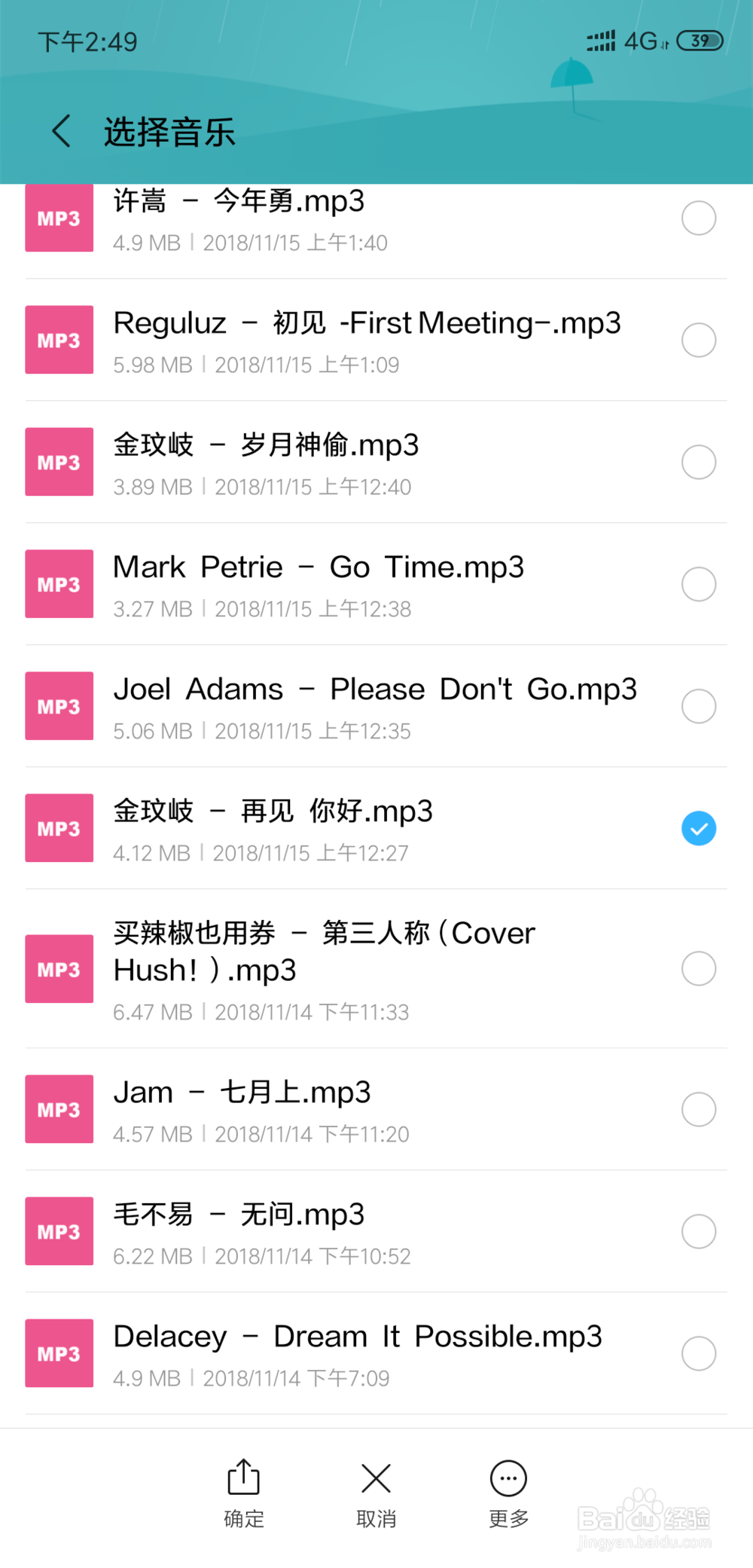Confirm selection with 确定
753x1568 pixels.
pyautogui.click(x=243, y=1493)
